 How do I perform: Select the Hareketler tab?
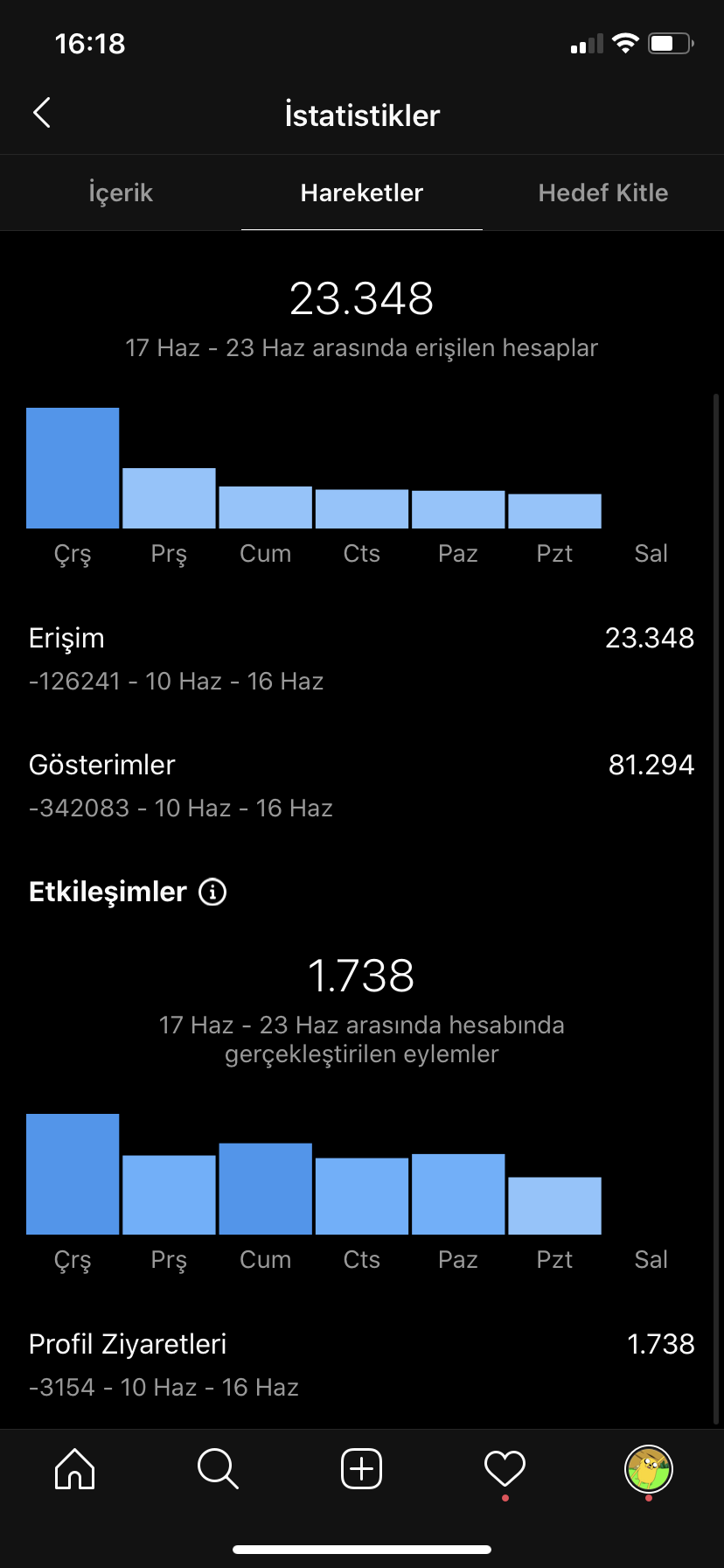coord(362,193)
